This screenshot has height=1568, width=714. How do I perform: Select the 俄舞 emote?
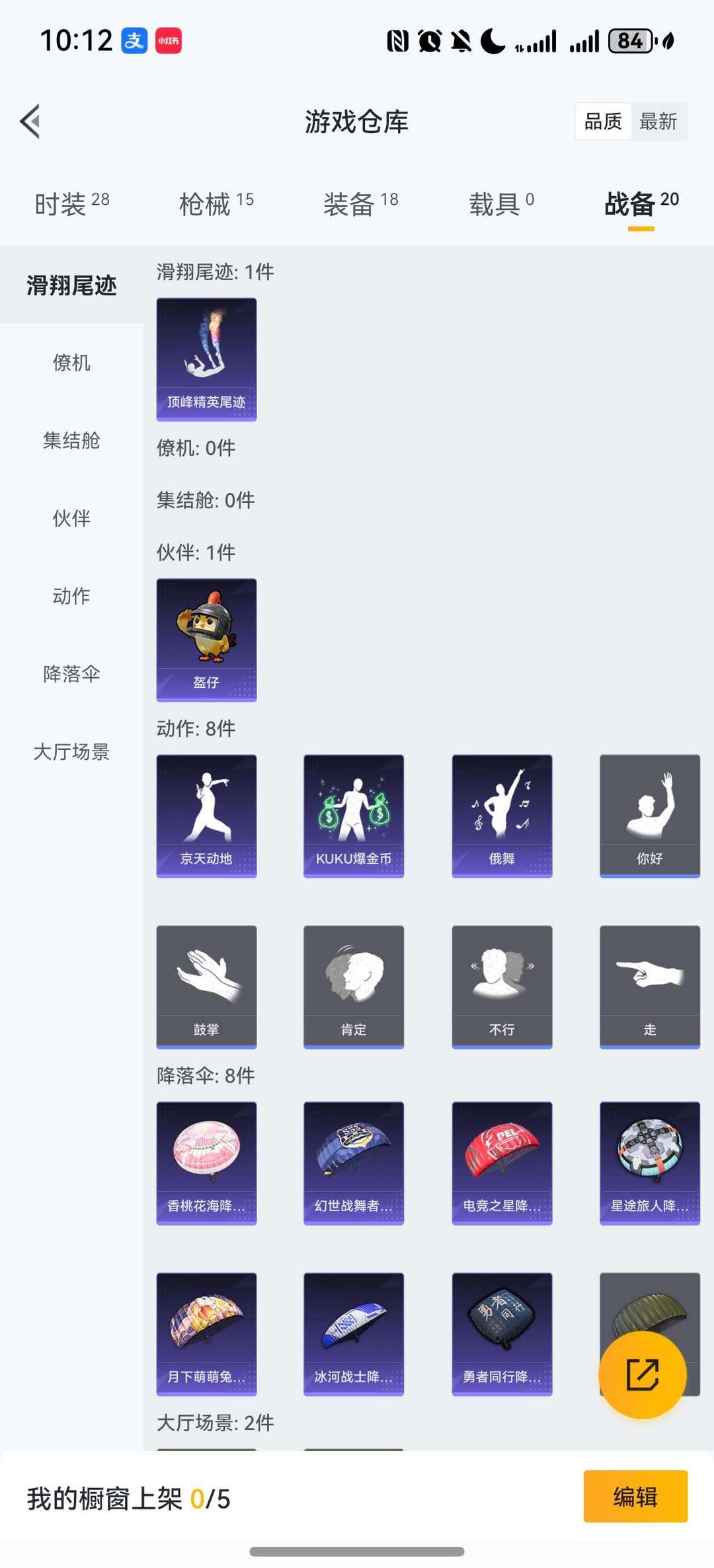point(502,815)
